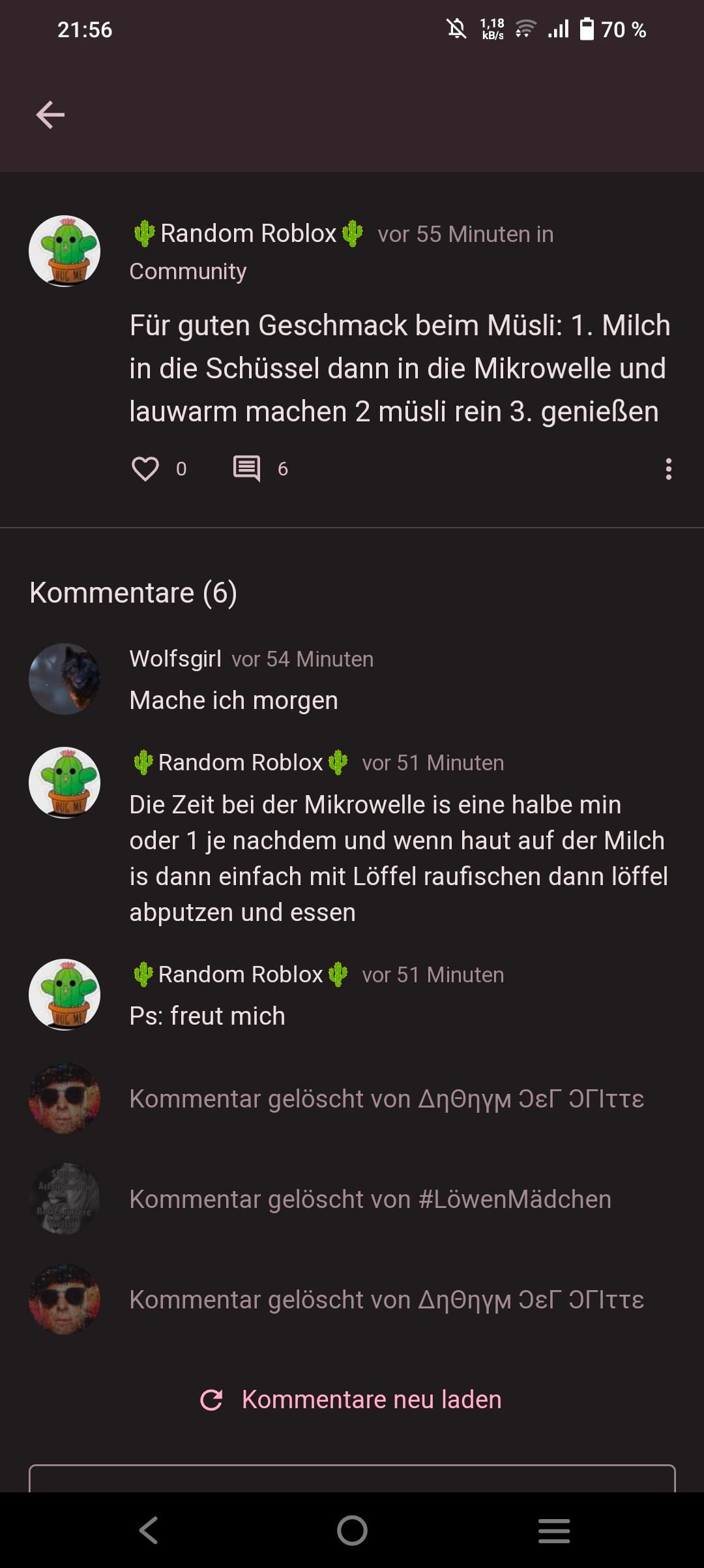This screenshot has height=1568, width=704.
Task: View the post author's cactus avatar
Action: tap(65, 251)
